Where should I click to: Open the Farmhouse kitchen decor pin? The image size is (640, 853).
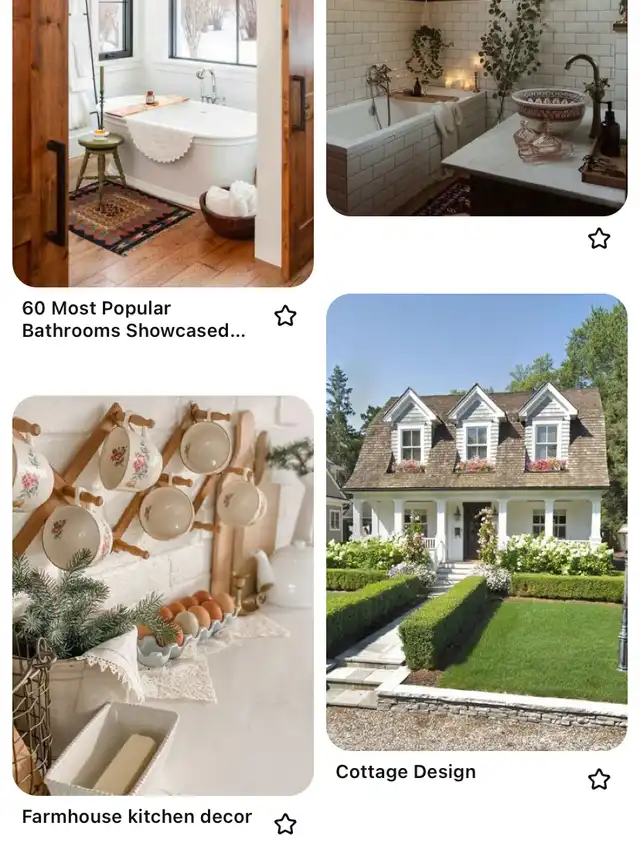(x=162, y=595)
